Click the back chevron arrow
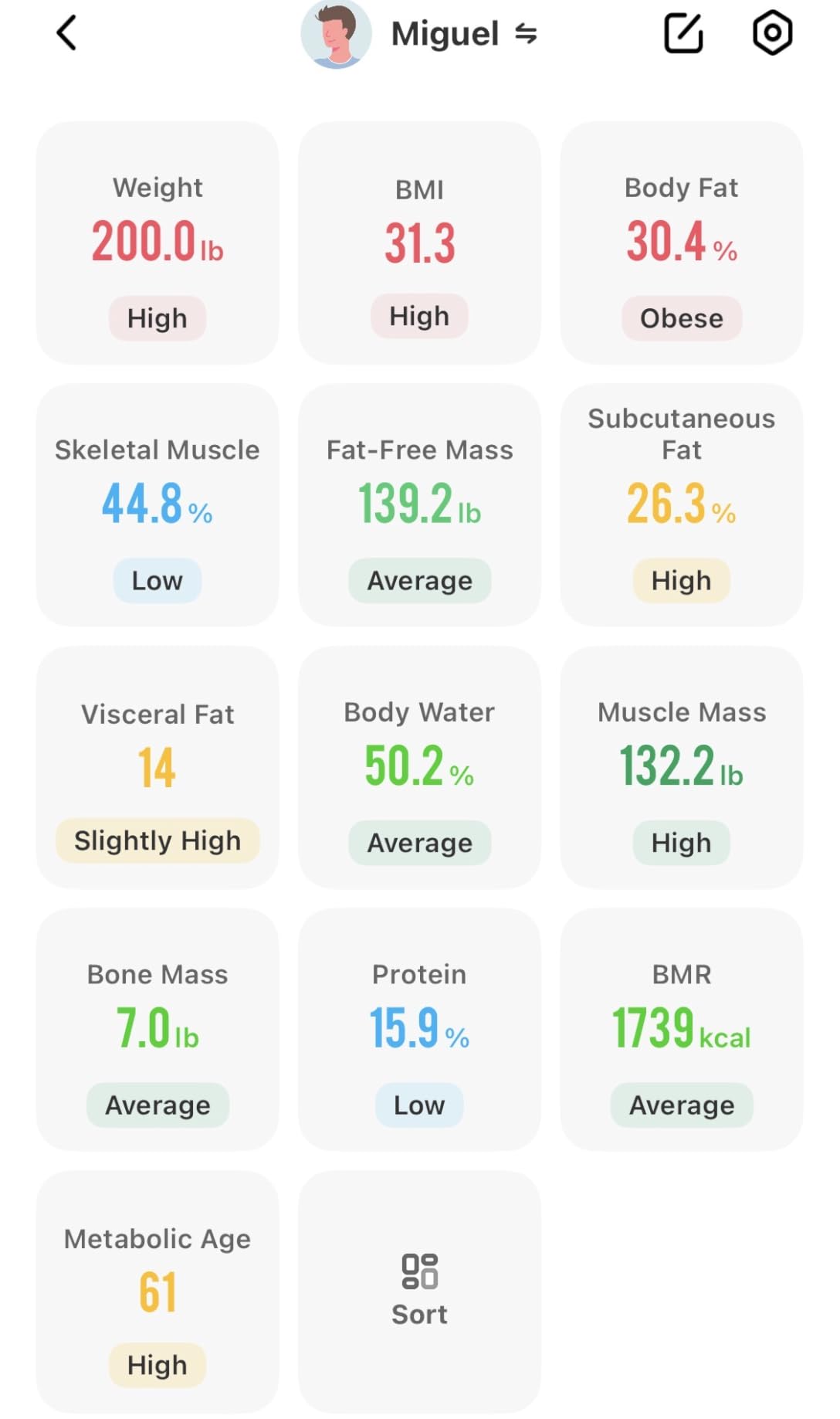Viewport: 840px width, 1419px height. coord(66,33)
